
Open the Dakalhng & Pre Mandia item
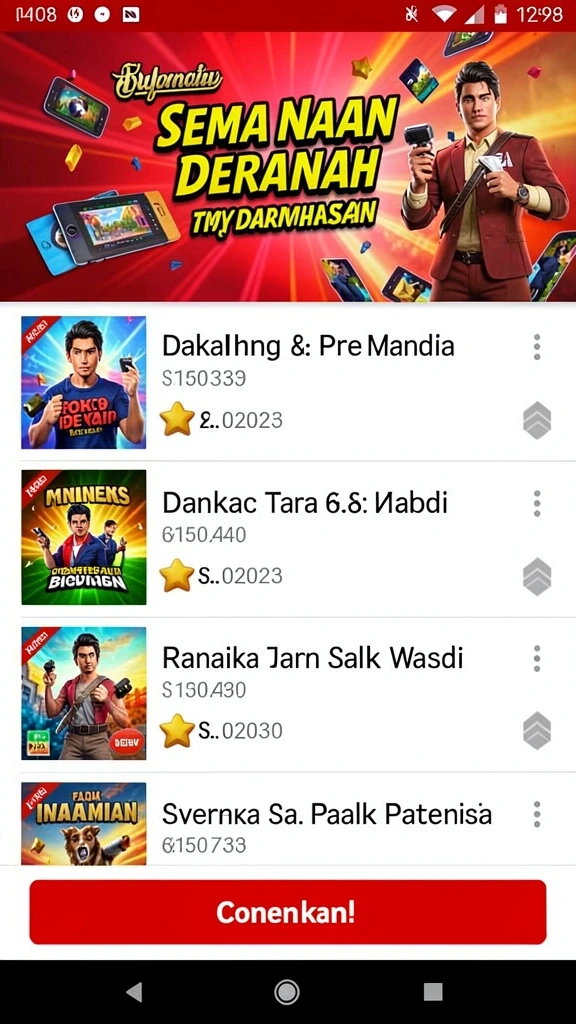point(288,383)
